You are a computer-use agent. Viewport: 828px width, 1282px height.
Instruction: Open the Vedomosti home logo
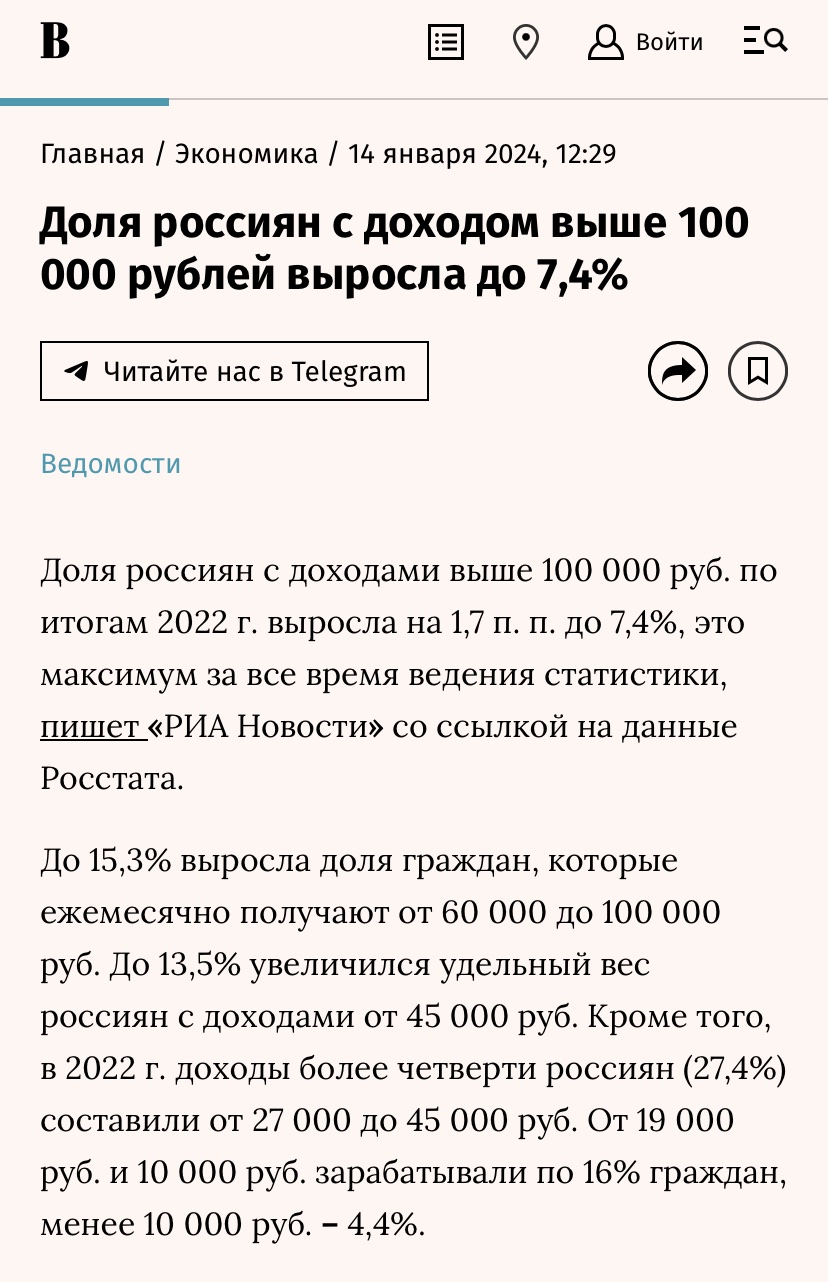pyautogui.click(x=55, y=42)
